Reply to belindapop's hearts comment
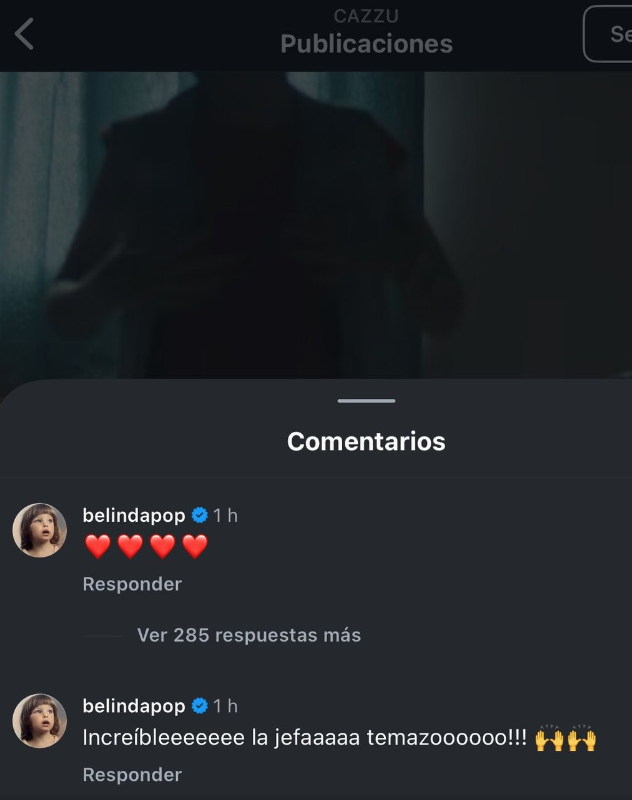Image resolution: width=632 pixels, height=800 pixels. click(x=132, y=584)
